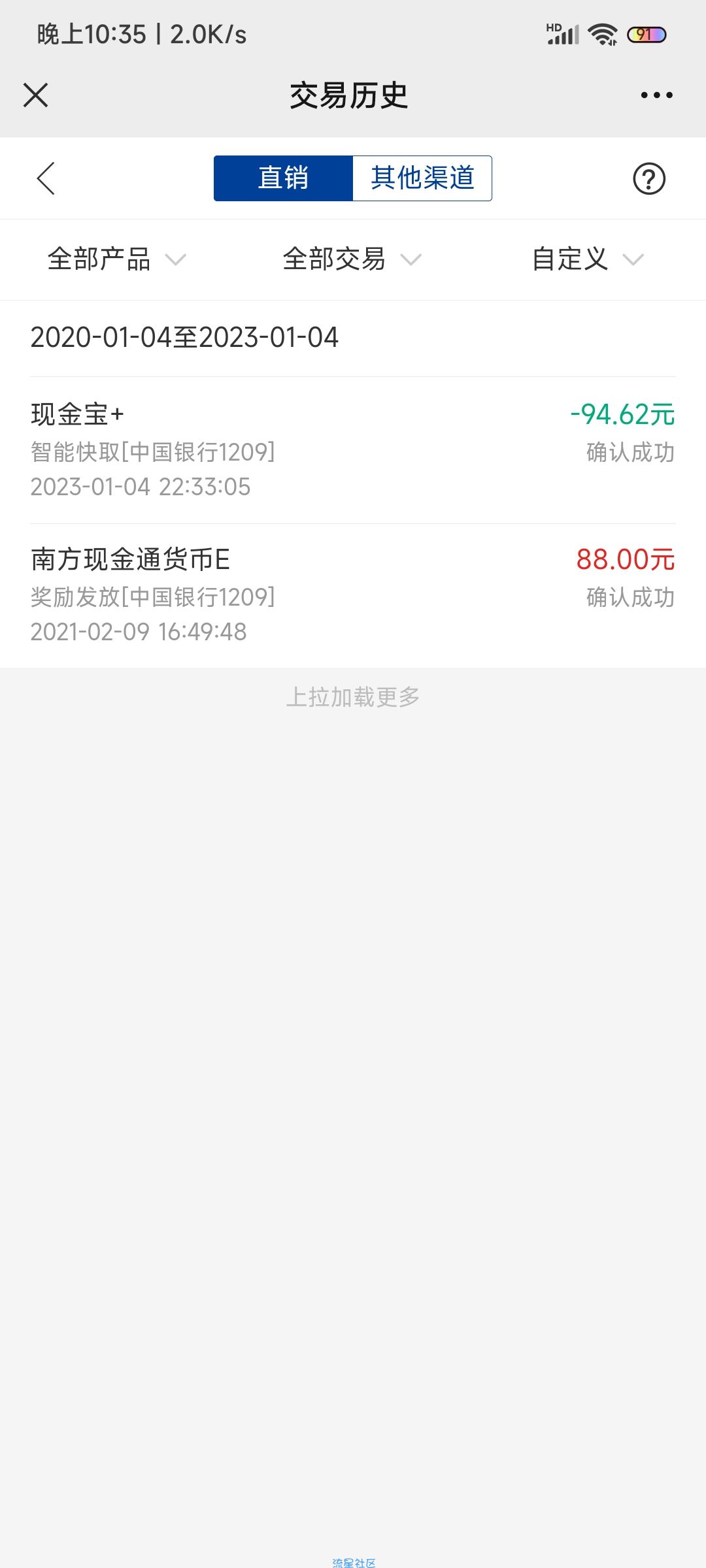Image resolution: width=706 pixels, height=1568 pixels.
Task: Open the 现金宝+ transaction of -94.62元
Action: tap(353, 450)
